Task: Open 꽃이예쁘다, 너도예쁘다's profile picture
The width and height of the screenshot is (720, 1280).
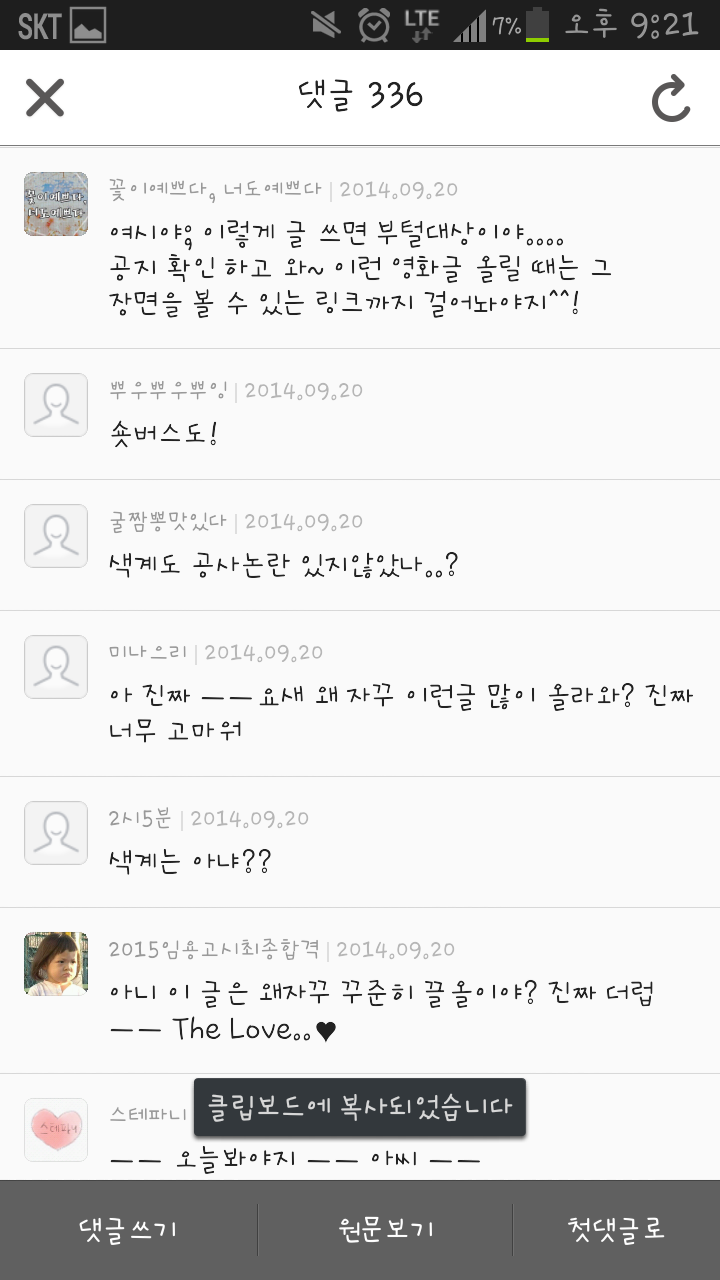Action: click(x=56, y=204)
